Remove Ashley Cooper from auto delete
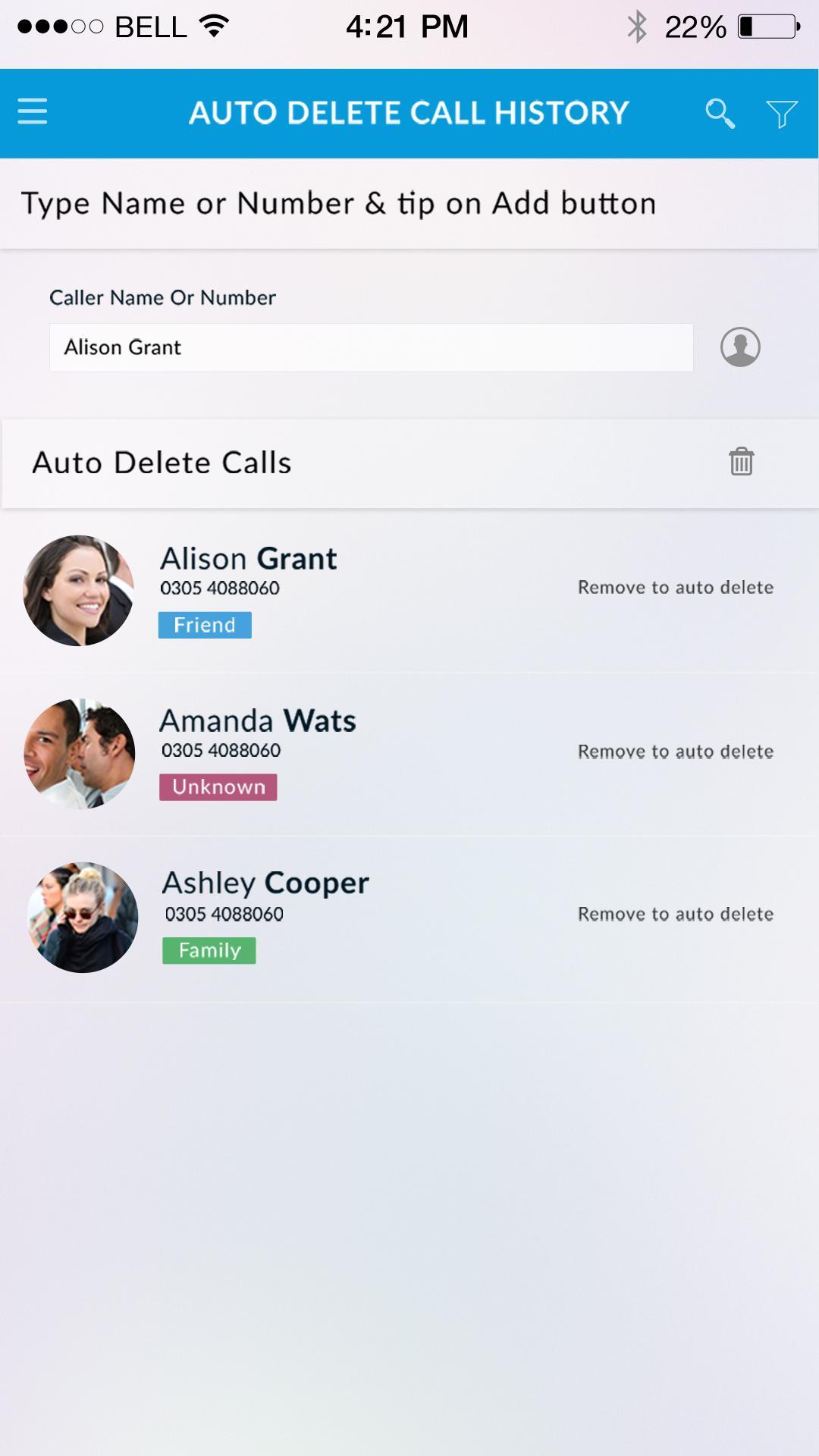 (x=675, y=914)
